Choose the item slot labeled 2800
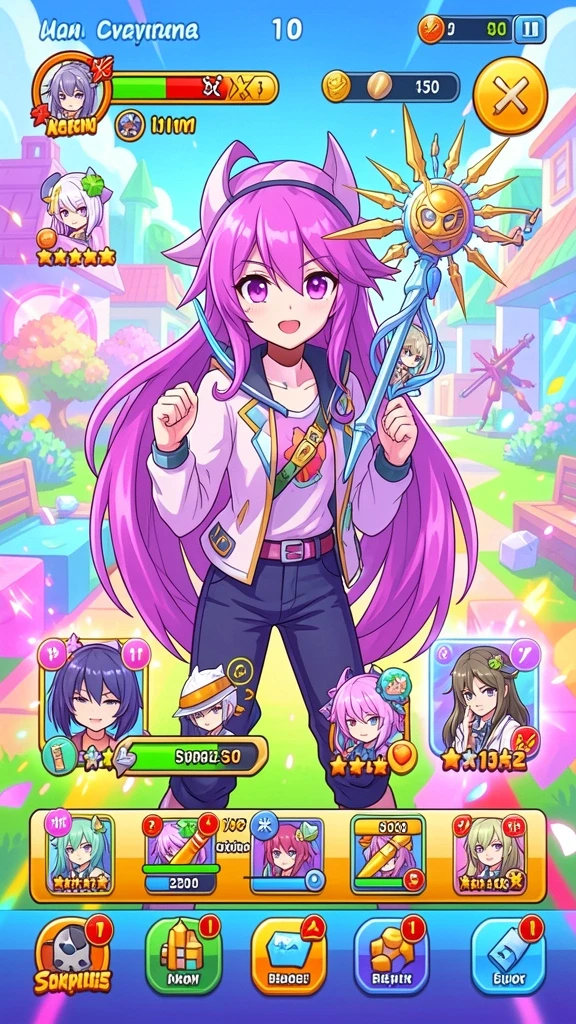This screenshot has height=1024, width=576. pyautogui.click(x=180, y=854)
